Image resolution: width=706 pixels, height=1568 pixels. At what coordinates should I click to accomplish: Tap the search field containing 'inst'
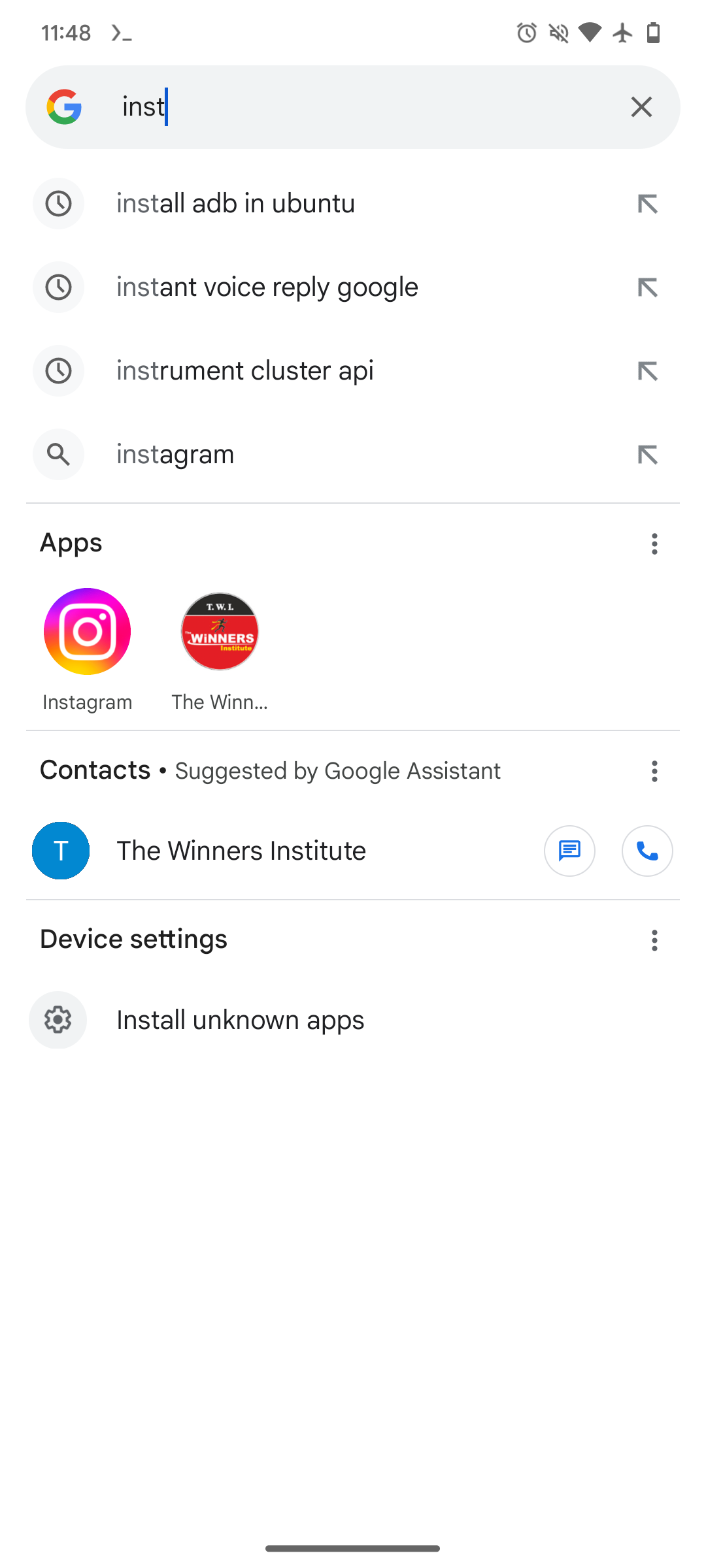tap(353, 107)
